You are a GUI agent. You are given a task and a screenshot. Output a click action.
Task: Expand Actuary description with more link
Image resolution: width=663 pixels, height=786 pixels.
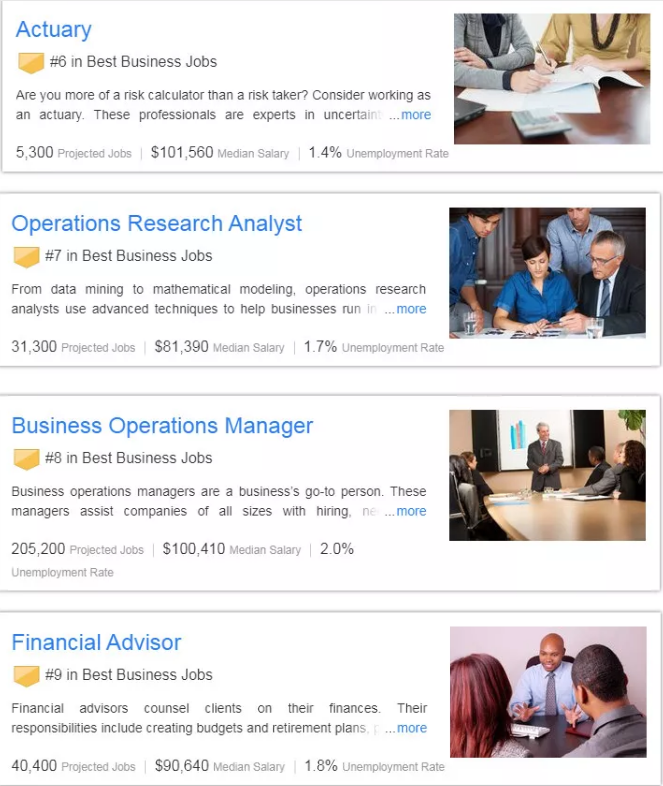[415, 115]
